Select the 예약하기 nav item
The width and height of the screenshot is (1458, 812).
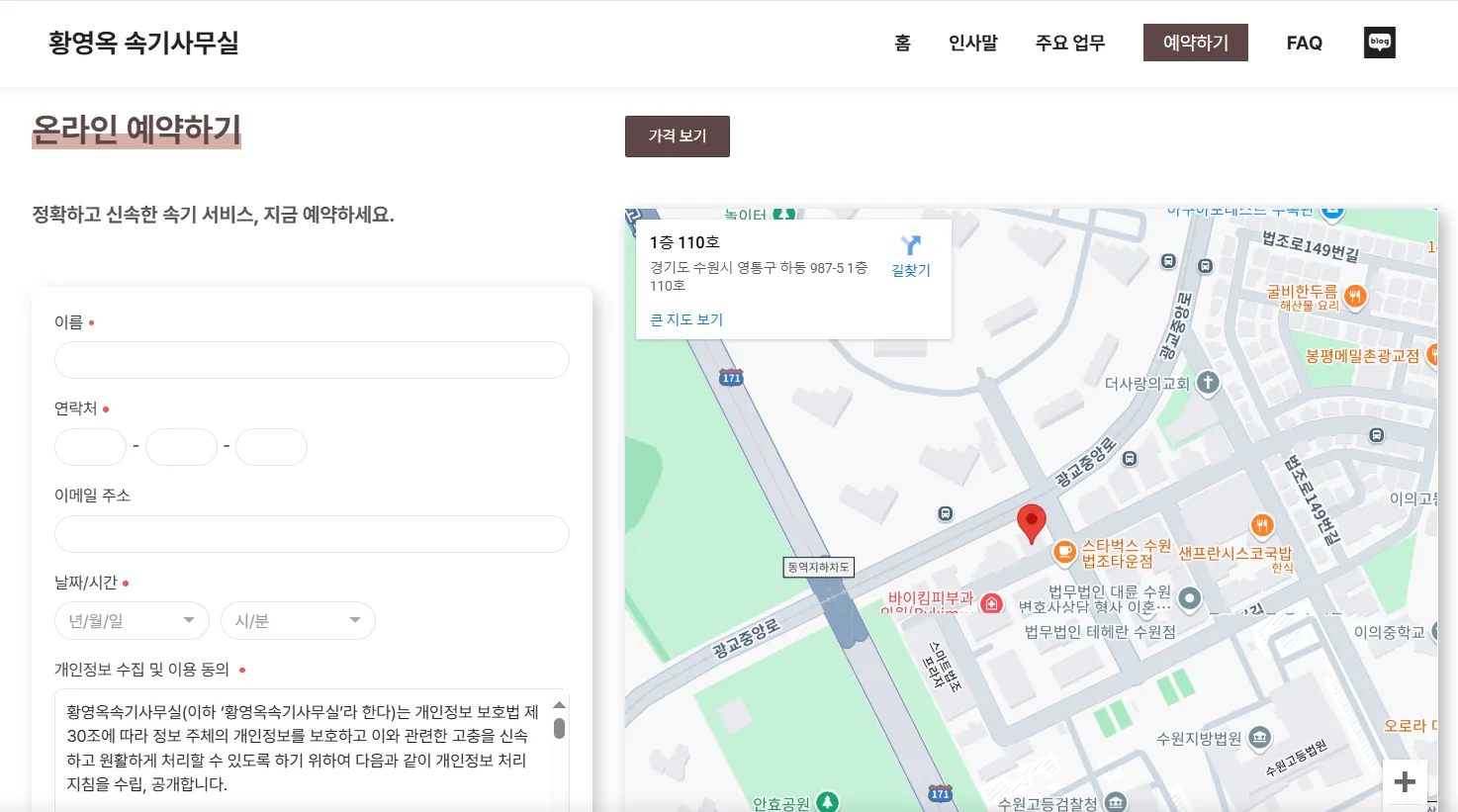[x=1195, y=43]
